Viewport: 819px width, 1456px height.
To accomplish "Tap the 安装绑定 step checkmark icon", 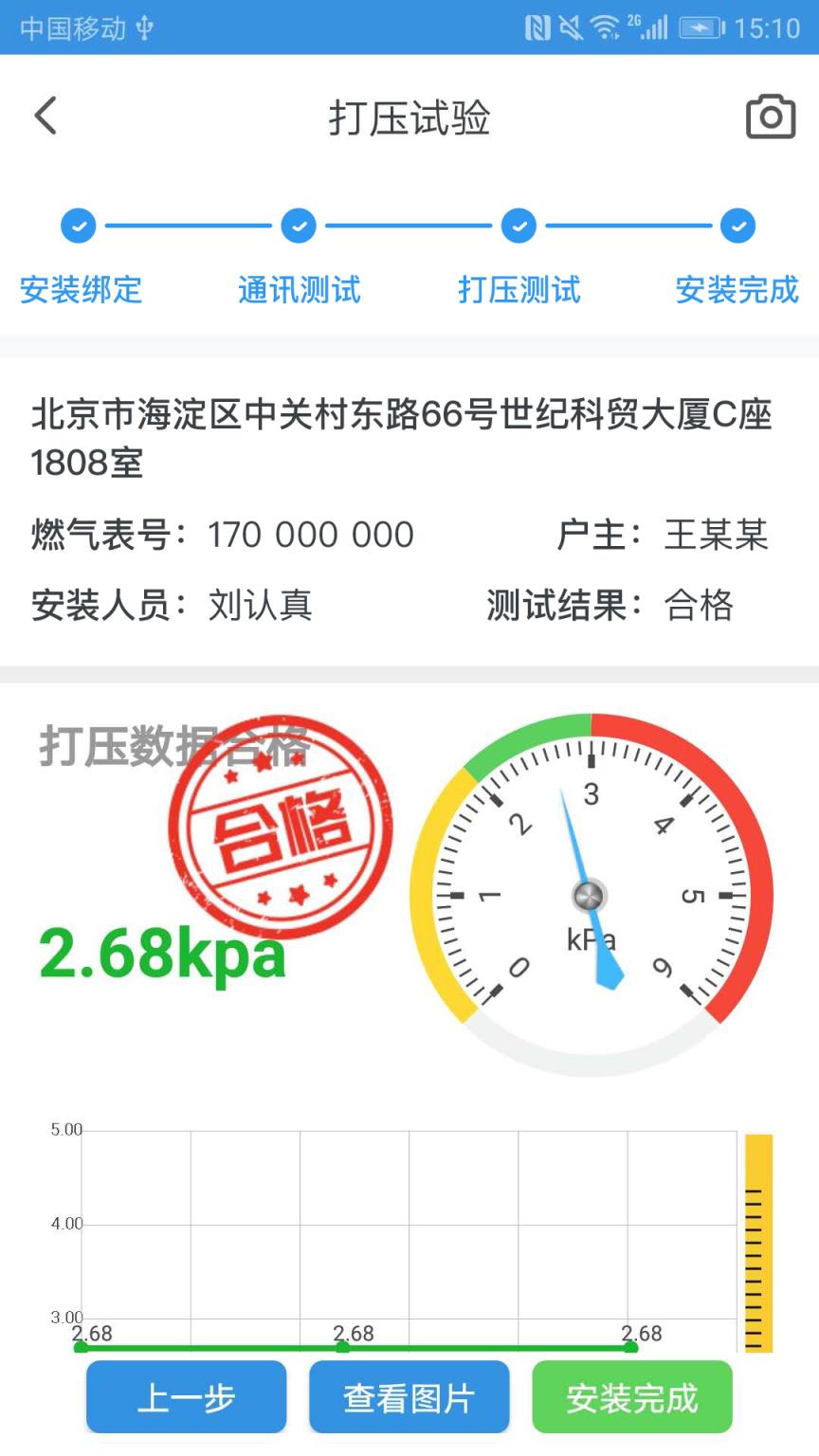I will [79, 226].
